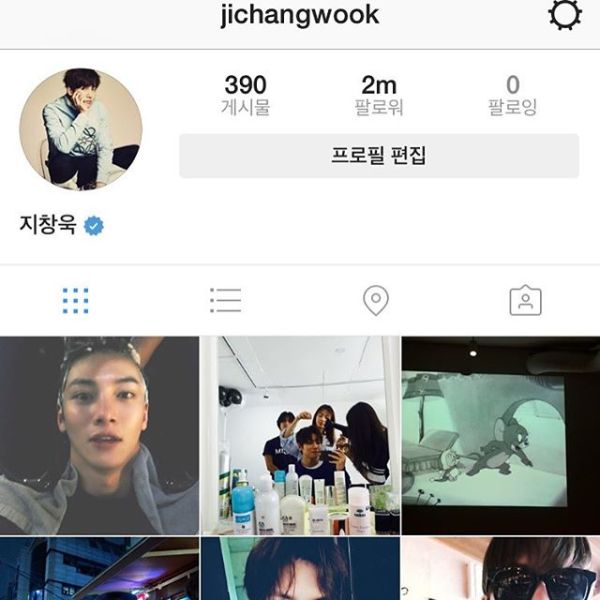View the 팔로잉 list

512,95
